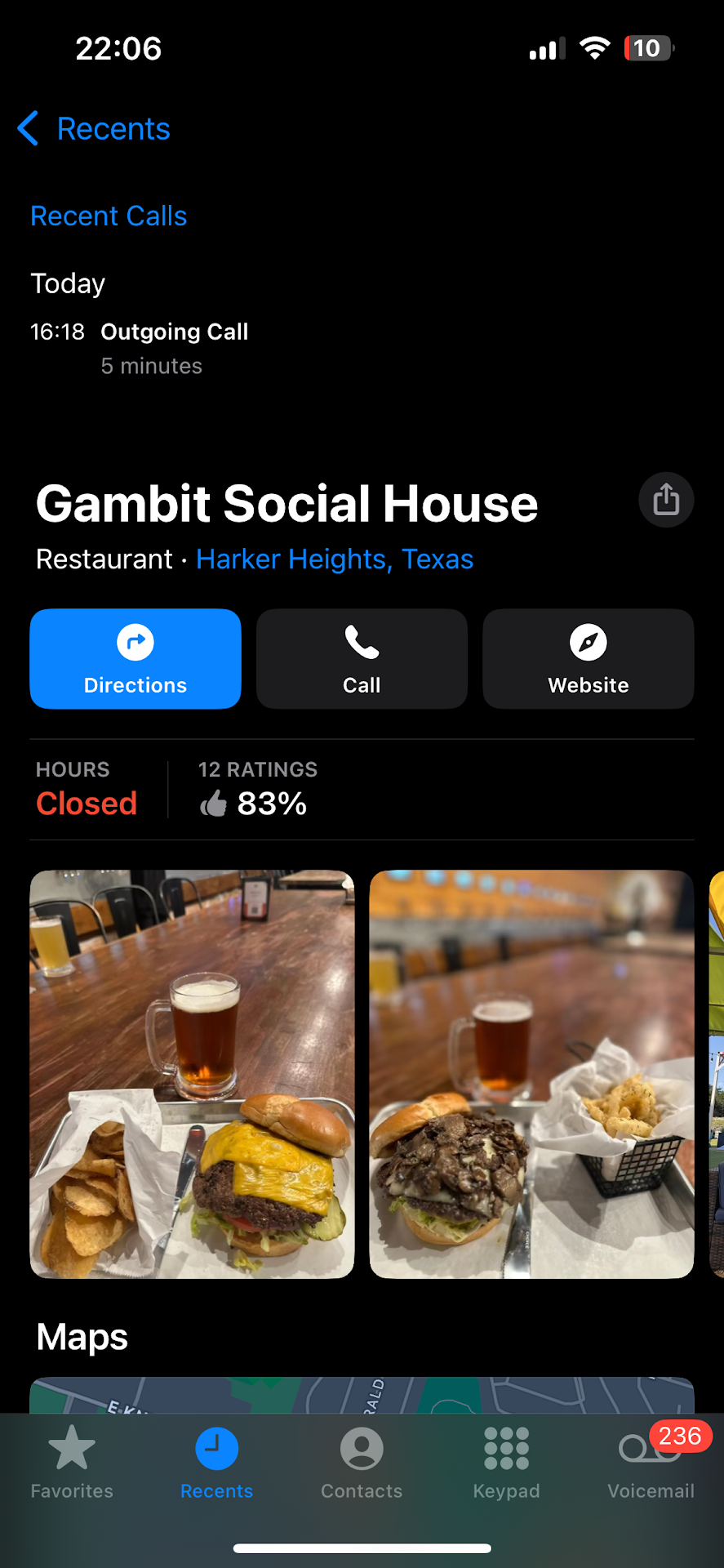Open the Contacts tab
724x1568 pixels.
[362, 1463]
